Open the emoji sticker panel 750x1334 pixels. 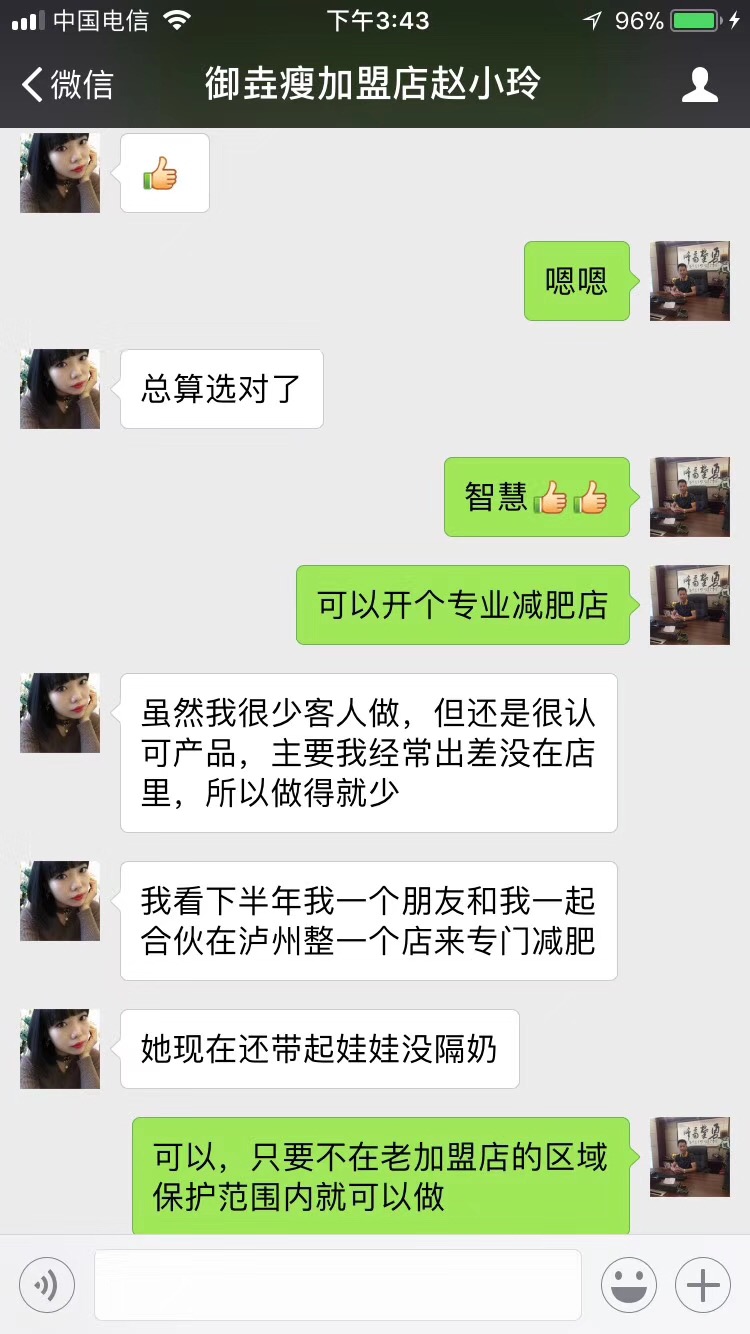coord(628,1285)
